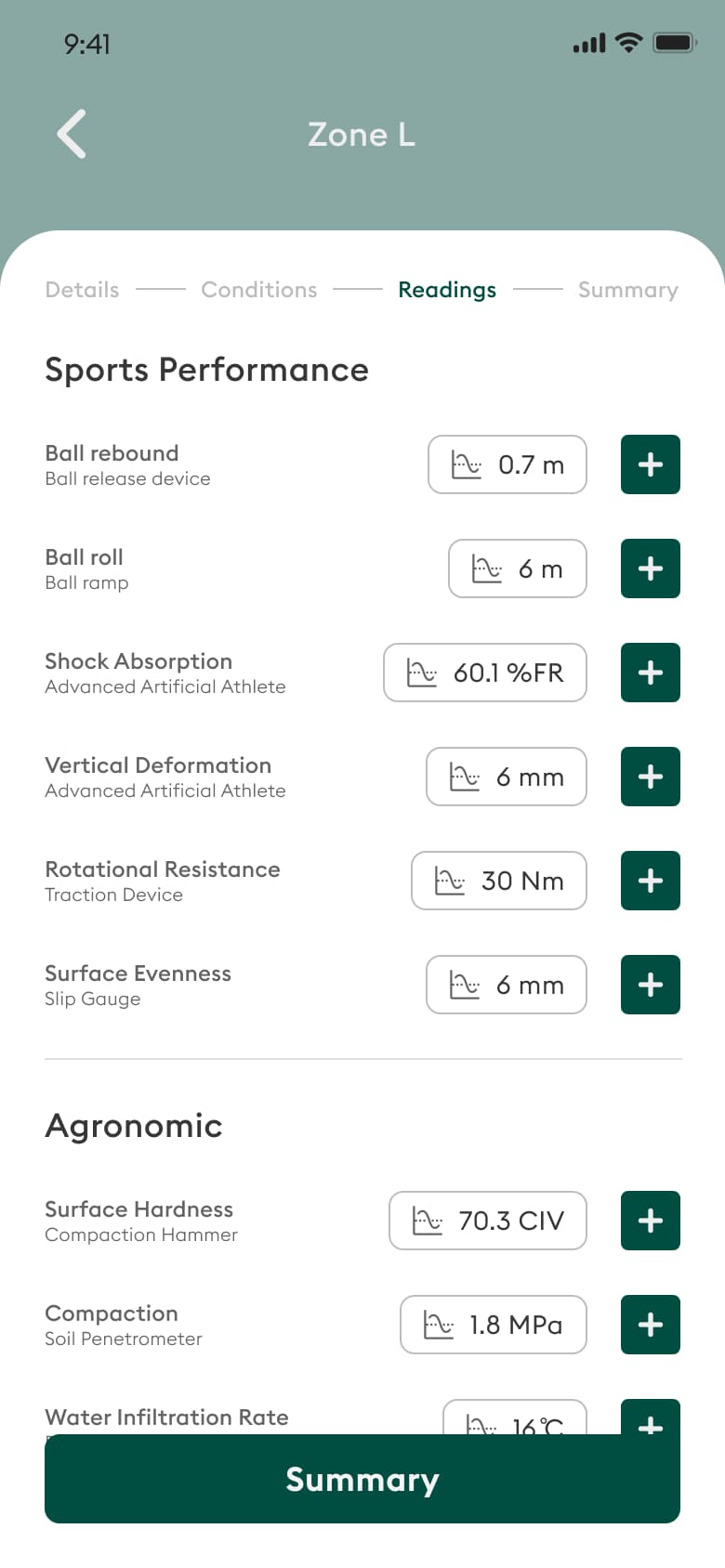Tap the back arrow to leave Zone L
The height and width of the screenshot is (1568, 725).
[72, 134]
